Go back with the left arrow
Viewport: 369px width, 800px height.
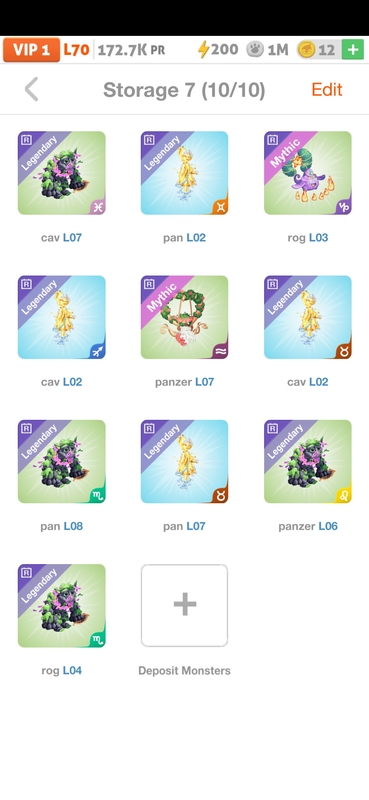[32, 90]
